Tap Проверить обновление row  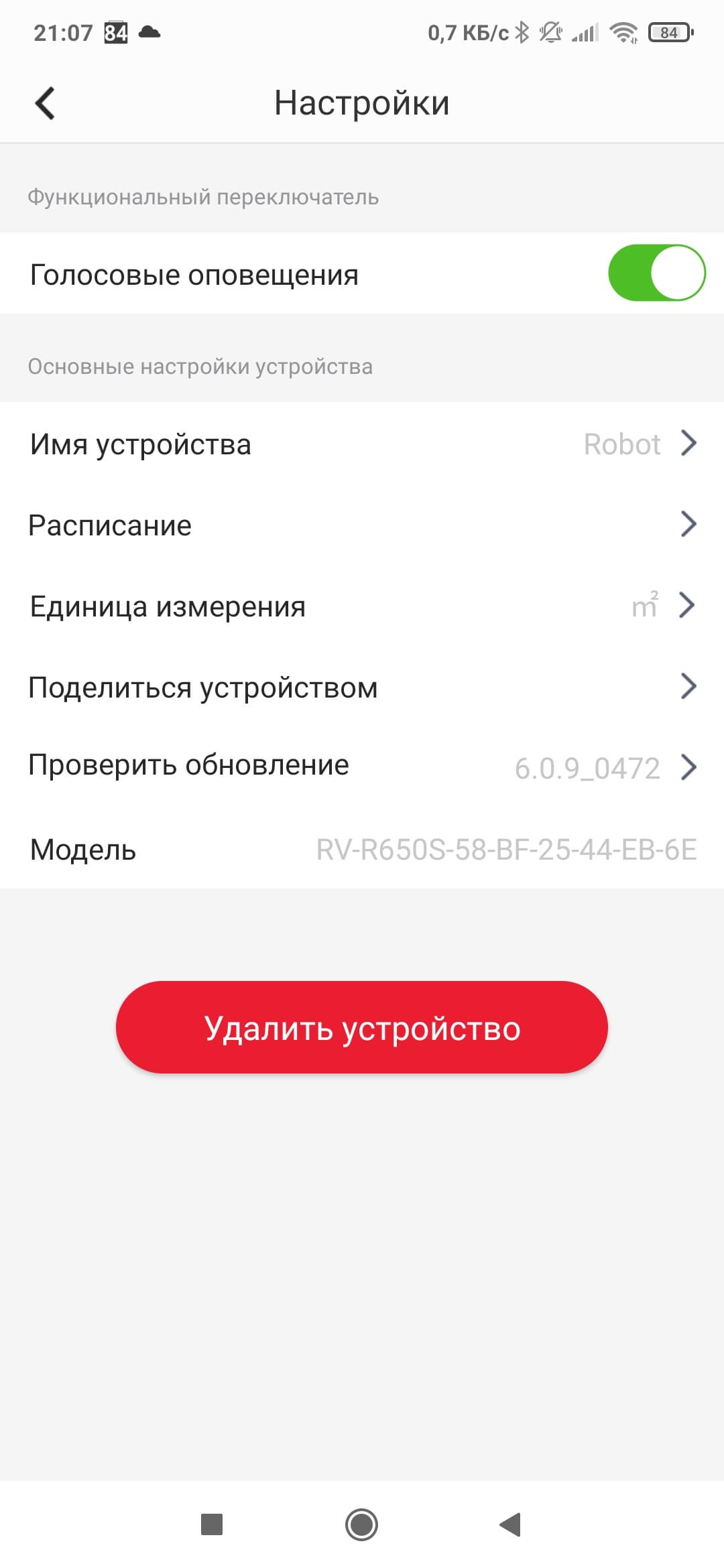coord(362,767)
